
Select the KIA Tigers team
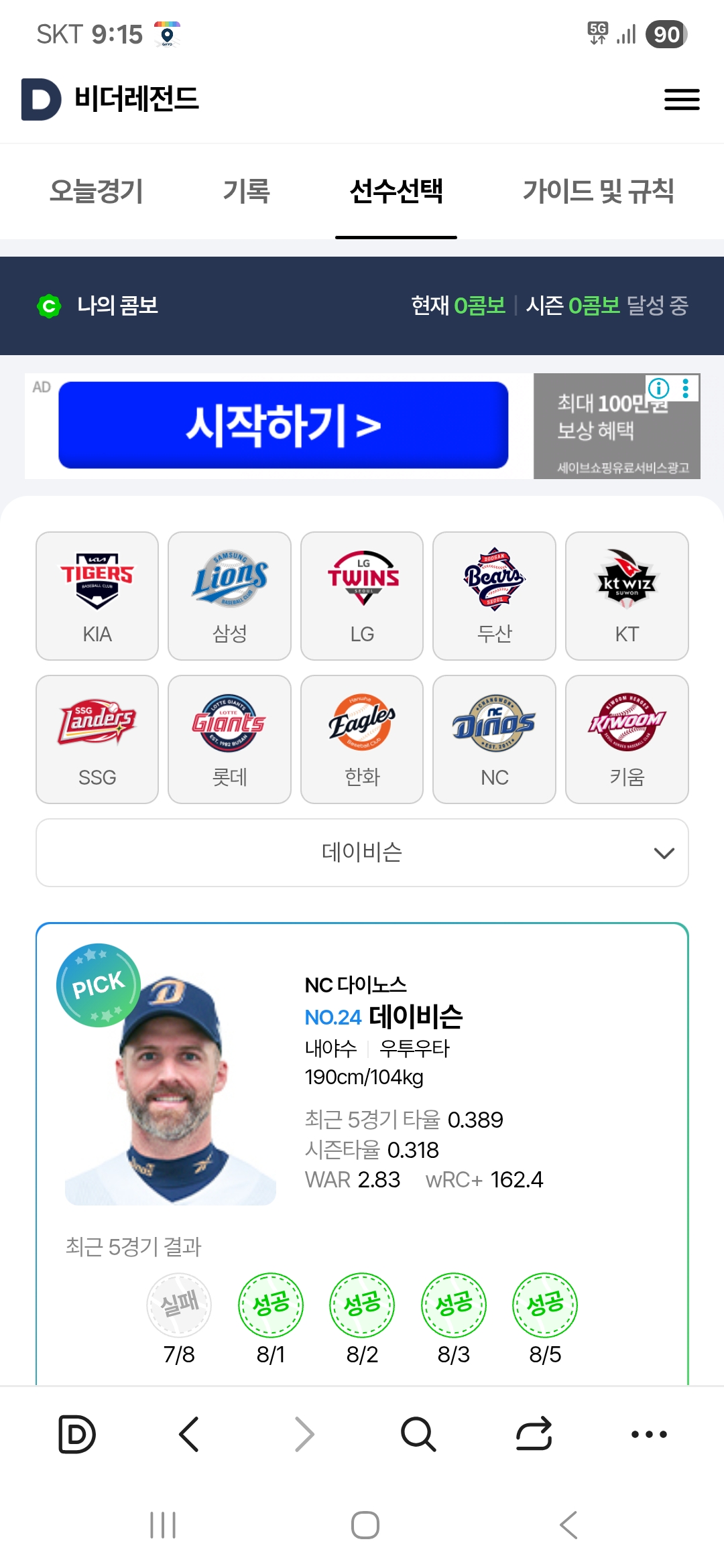tap(97, 596)
